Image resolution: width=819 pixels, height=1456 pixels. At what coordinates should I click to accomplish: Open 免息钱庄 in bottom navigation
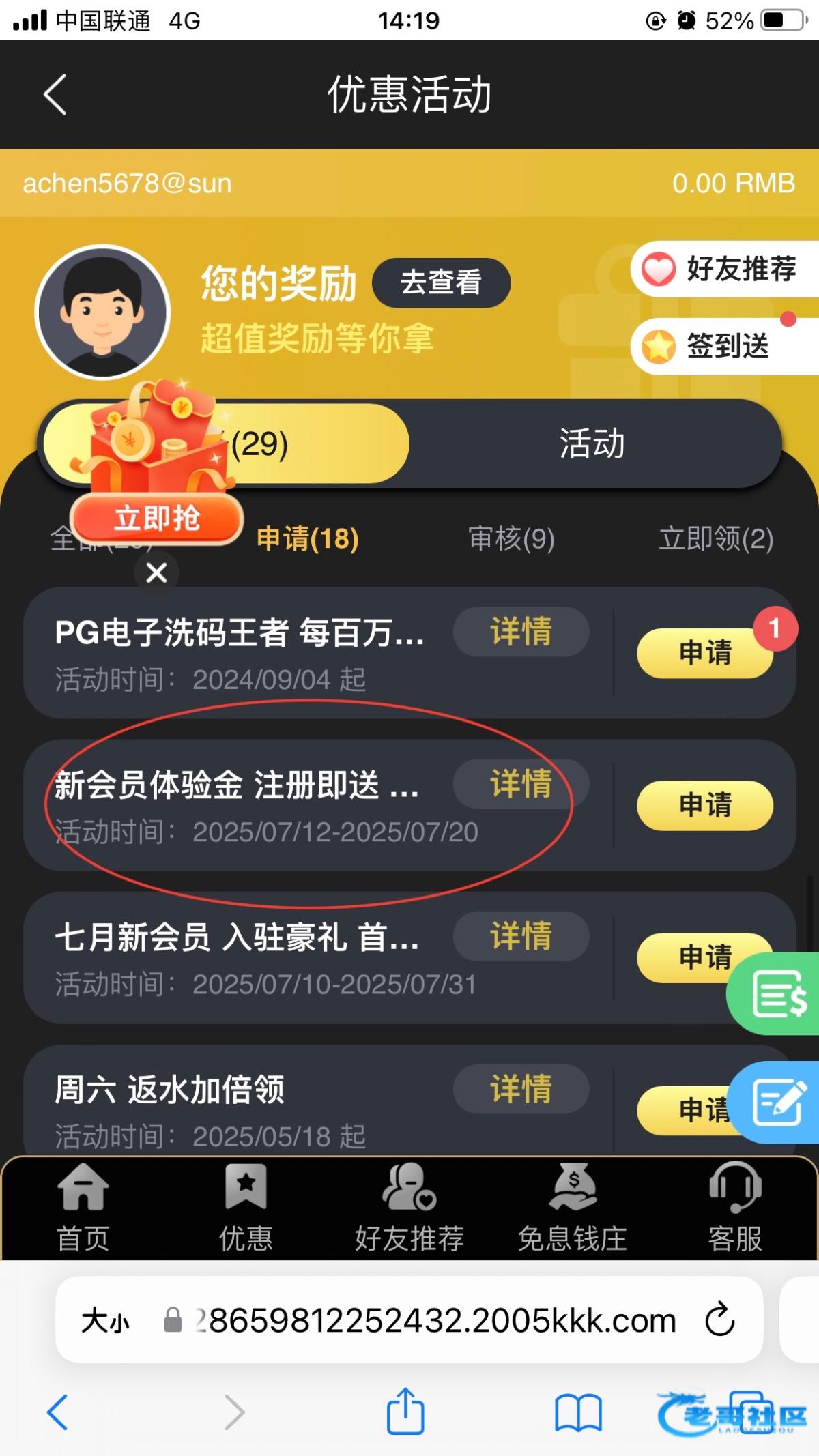click(x=573, y=1208)
